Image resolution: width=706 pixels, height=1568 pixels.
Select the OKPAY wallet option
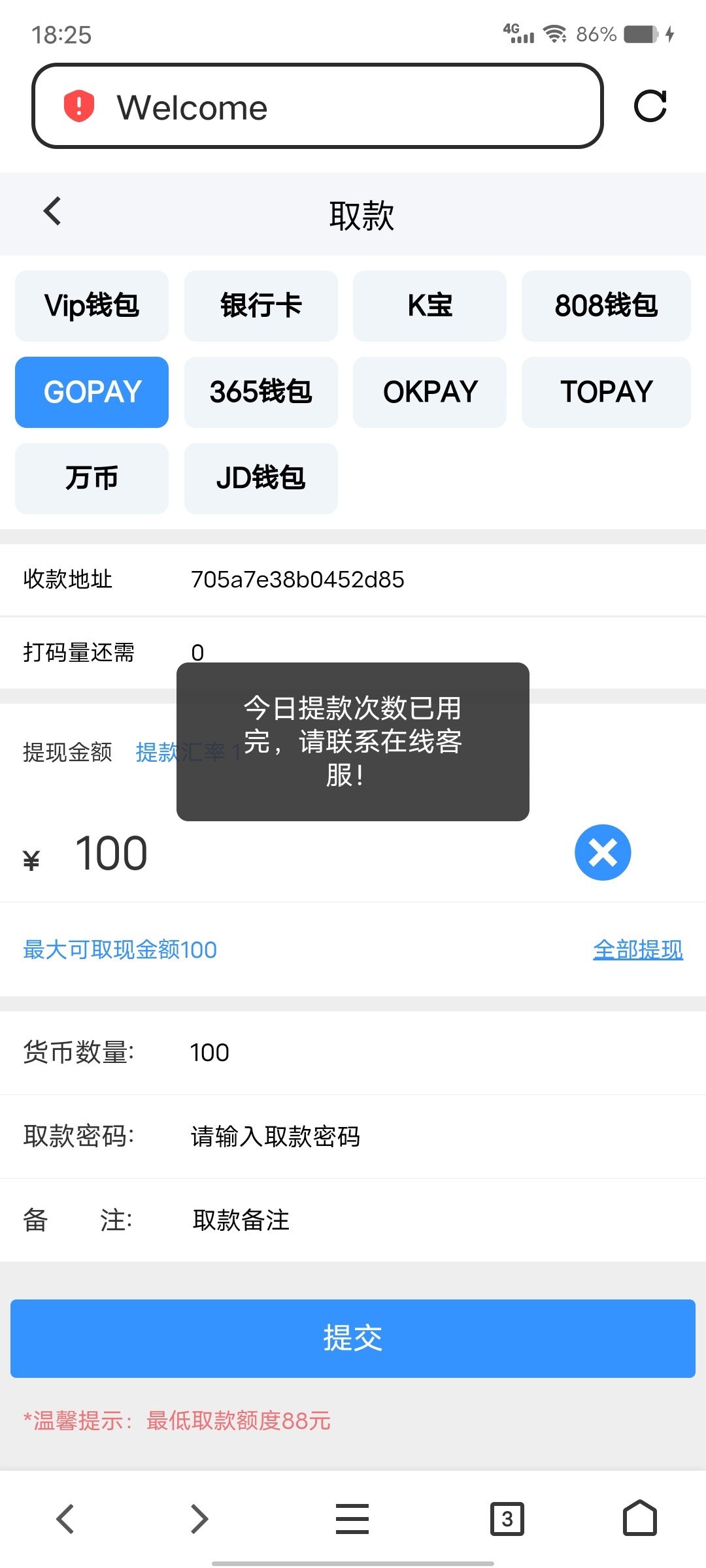coord(429,391)
